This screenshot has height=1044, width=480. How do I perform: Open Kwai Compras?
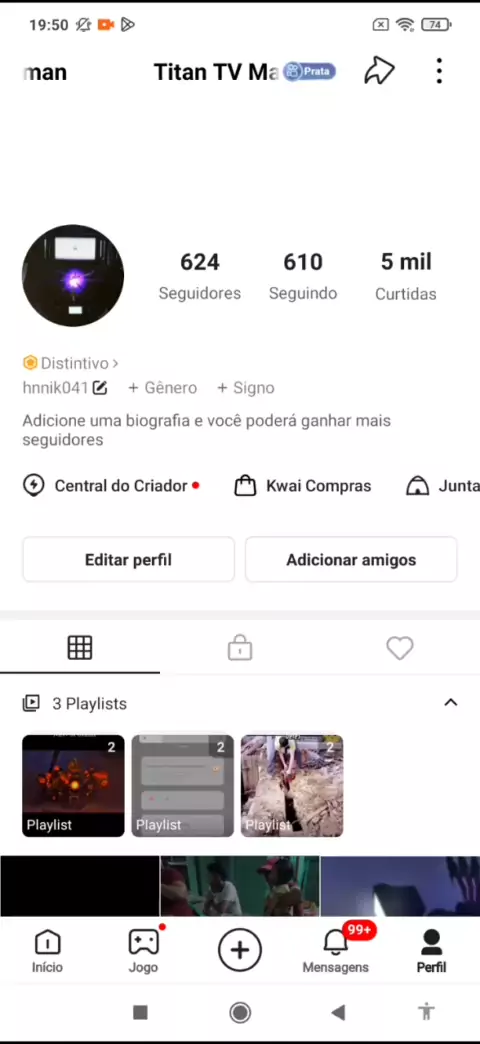pos(303,486)
